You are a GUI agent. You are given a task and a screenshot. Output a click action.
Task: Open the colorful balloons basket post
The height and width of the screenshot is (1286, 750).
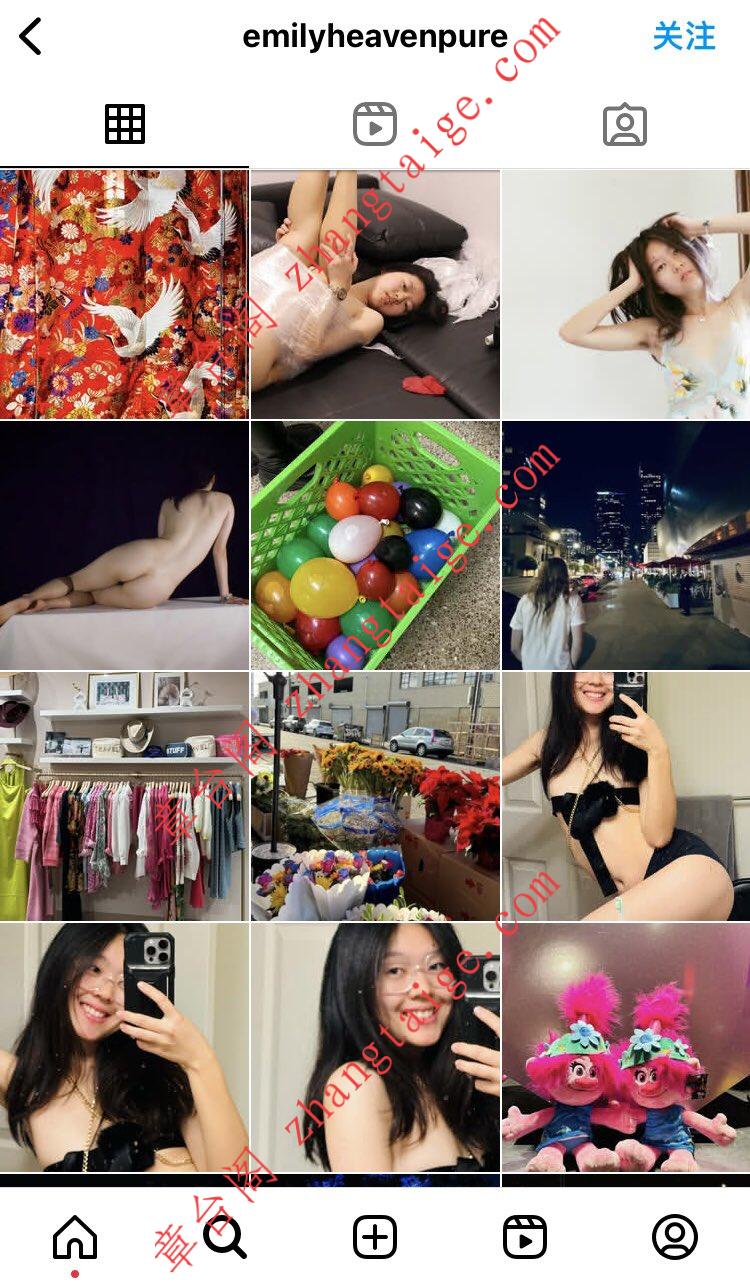coord(375,545)
